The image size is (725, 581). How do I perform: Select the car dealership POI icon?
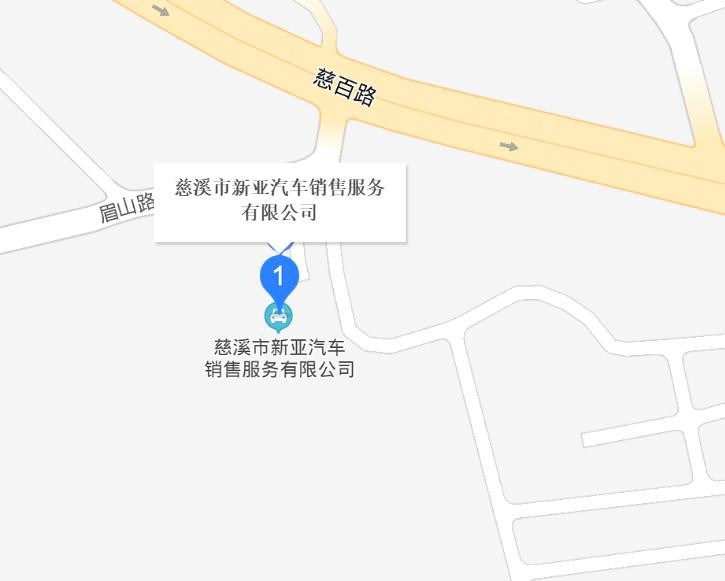point(278,318)
